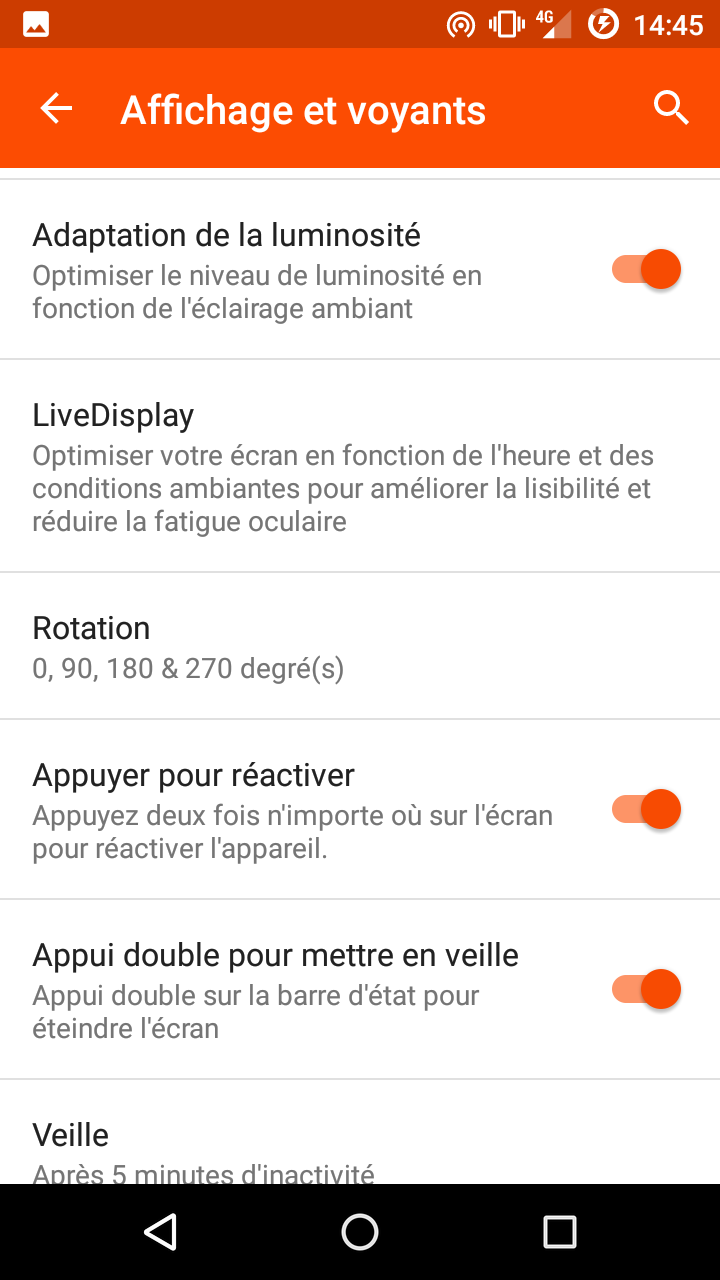The height and width of the screenshot is (1280, 720).
Task: Open recent apps from navigation bar
Action: 560,1232
